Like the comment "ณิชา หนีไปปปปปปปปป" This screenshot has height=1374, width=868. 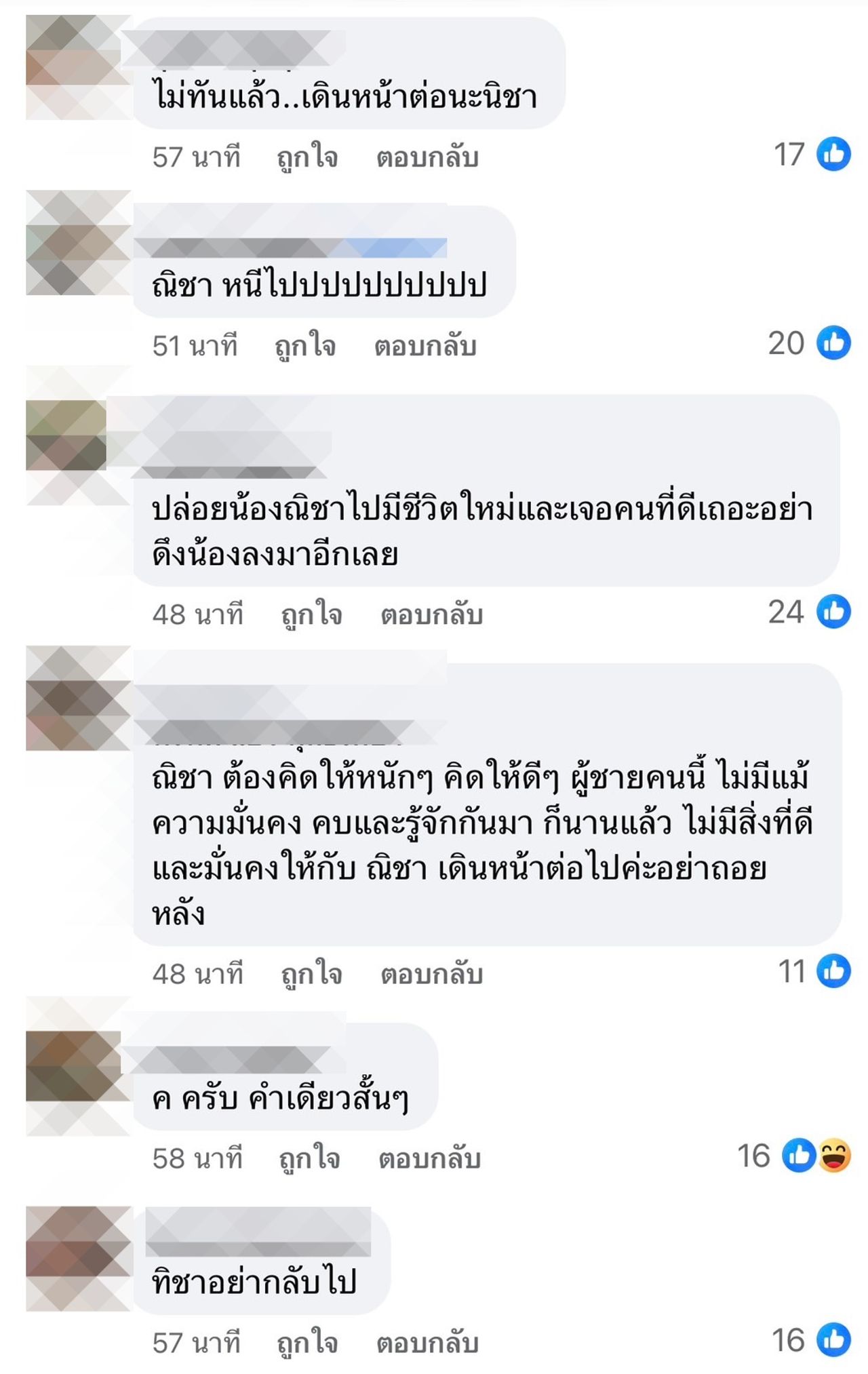[x=305, y=346]
